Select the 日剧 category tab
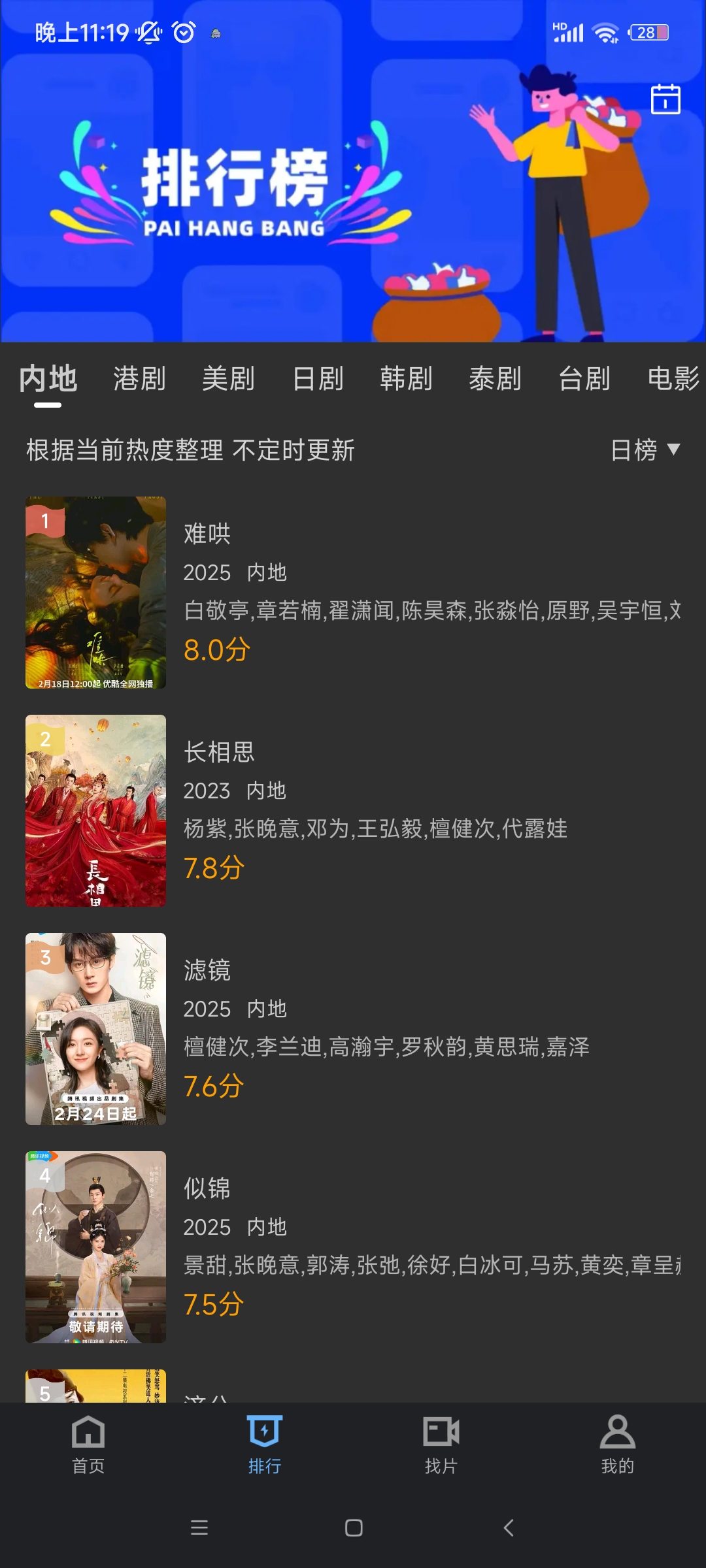 tap(318, 379)
